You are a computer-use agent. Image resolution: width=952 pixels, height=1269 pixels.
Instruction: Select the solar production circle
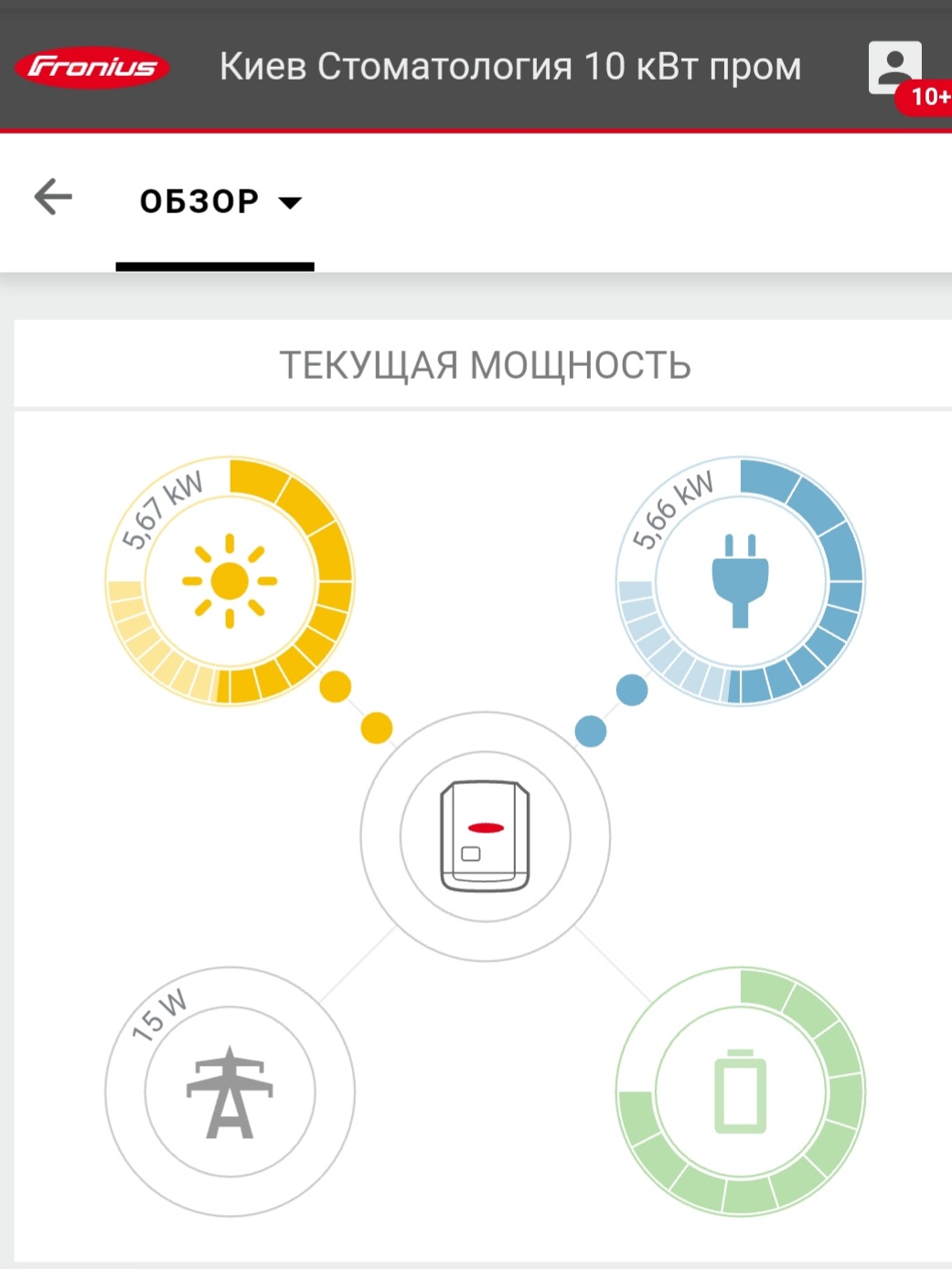(230, 581)
